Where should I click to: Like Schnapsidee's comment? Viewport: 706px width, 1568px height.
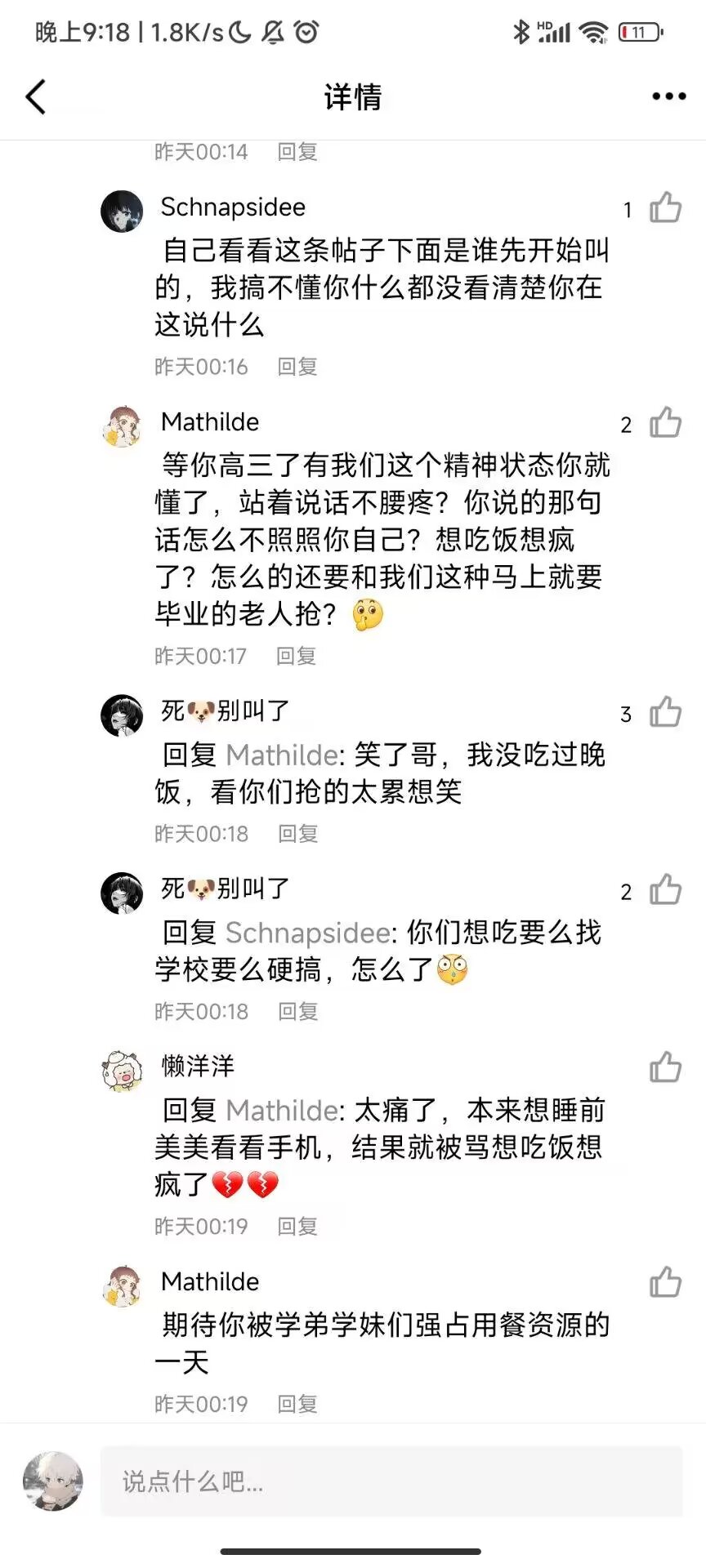click(665, 207)
